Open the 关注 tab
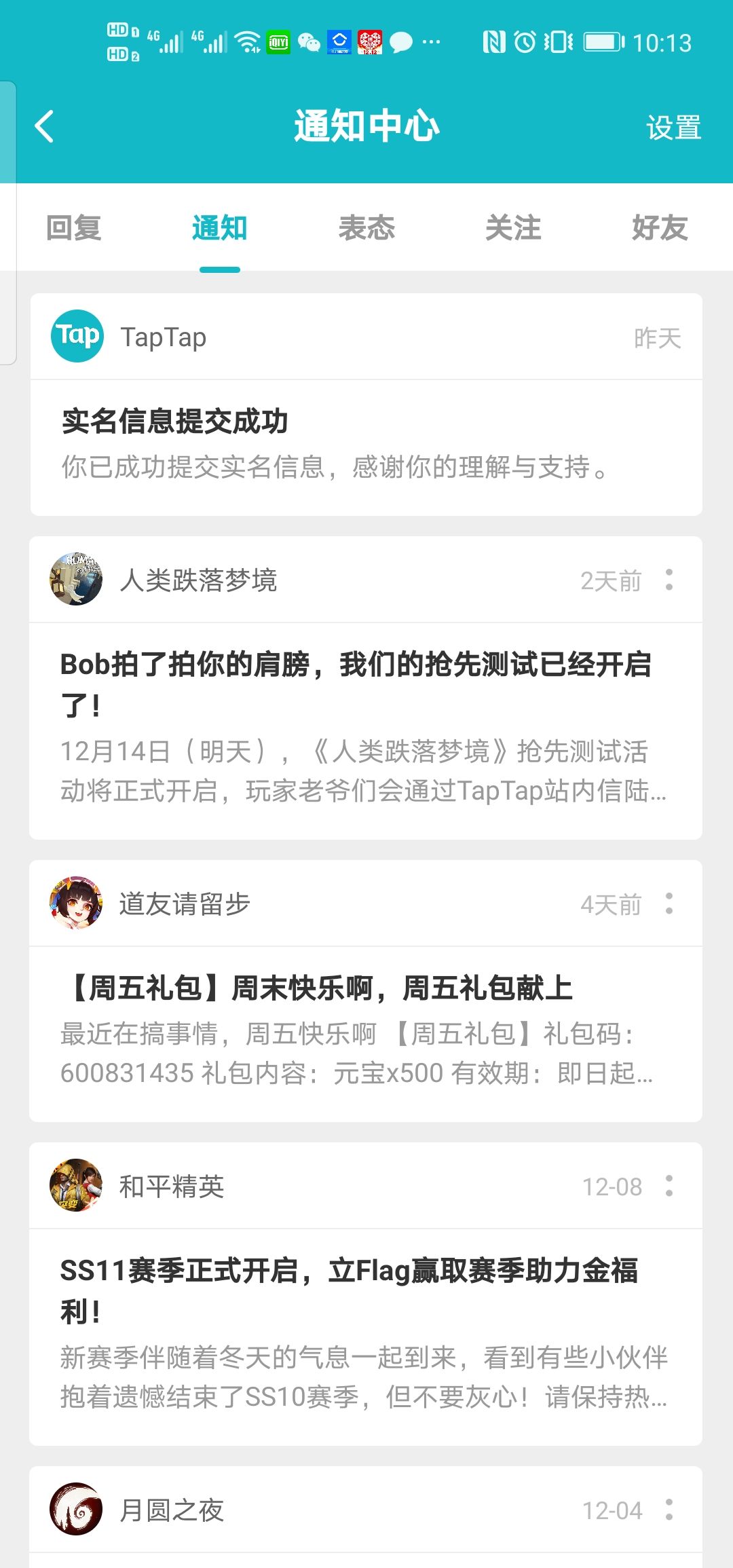This screenshot has width=733, height=1568. 513,228
